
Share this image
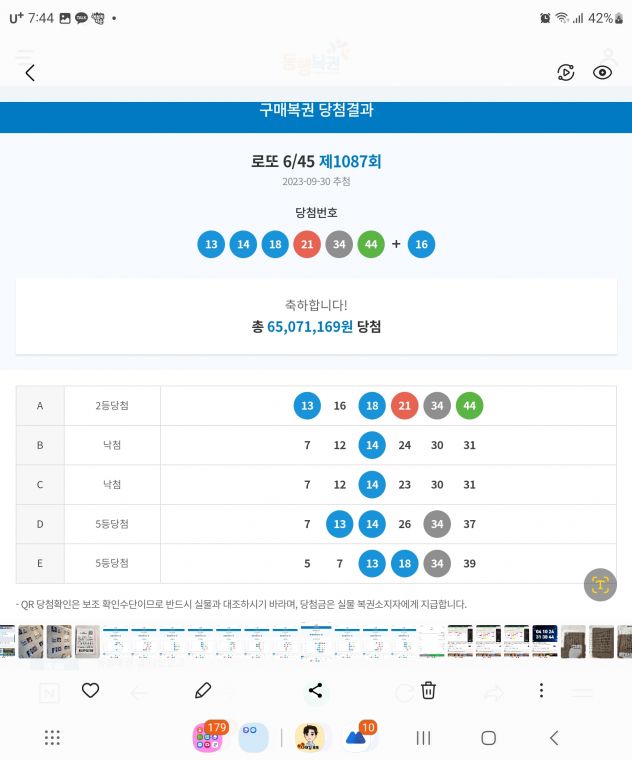coord(315,690)
